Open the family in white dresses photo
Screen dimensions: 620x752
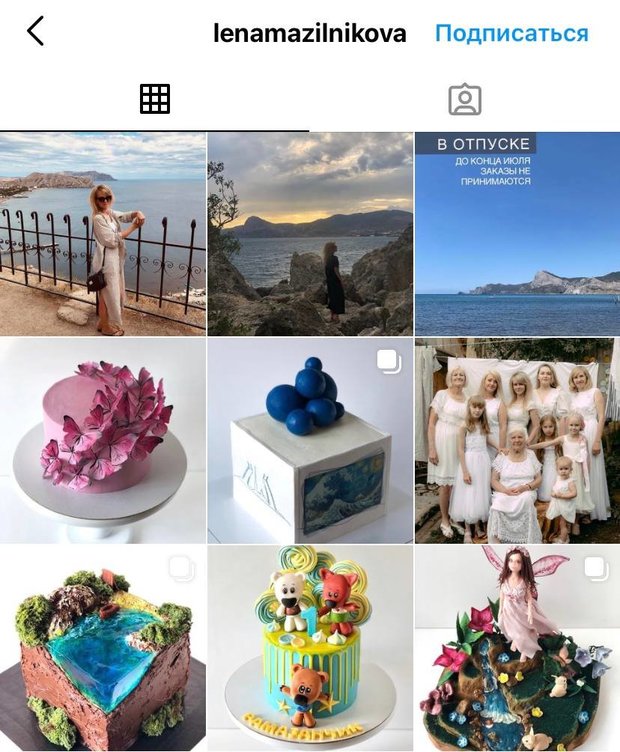tap(517, 440)
